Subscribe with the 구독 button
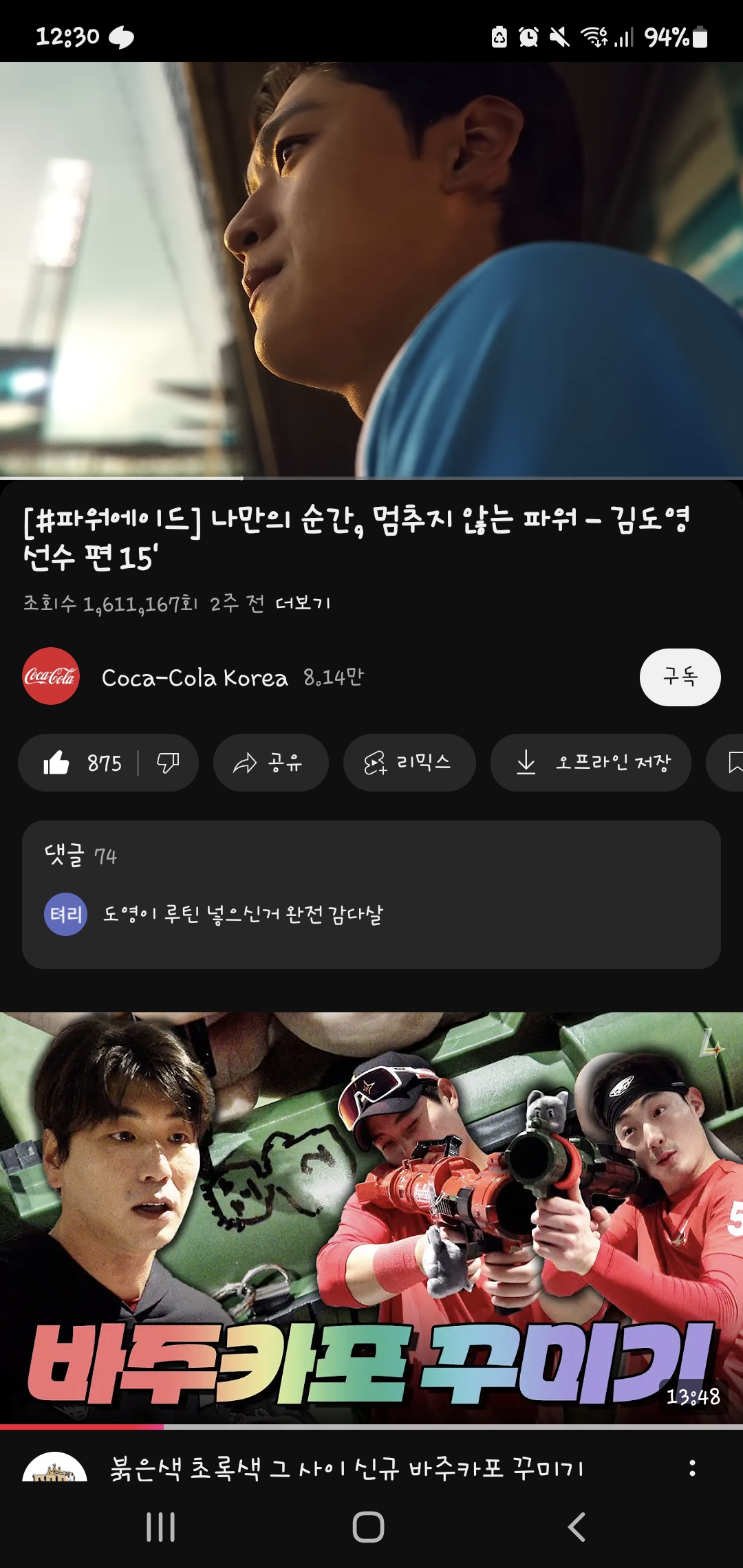The height and width of the screenshot is (1568, 743). tap(680, 677)
